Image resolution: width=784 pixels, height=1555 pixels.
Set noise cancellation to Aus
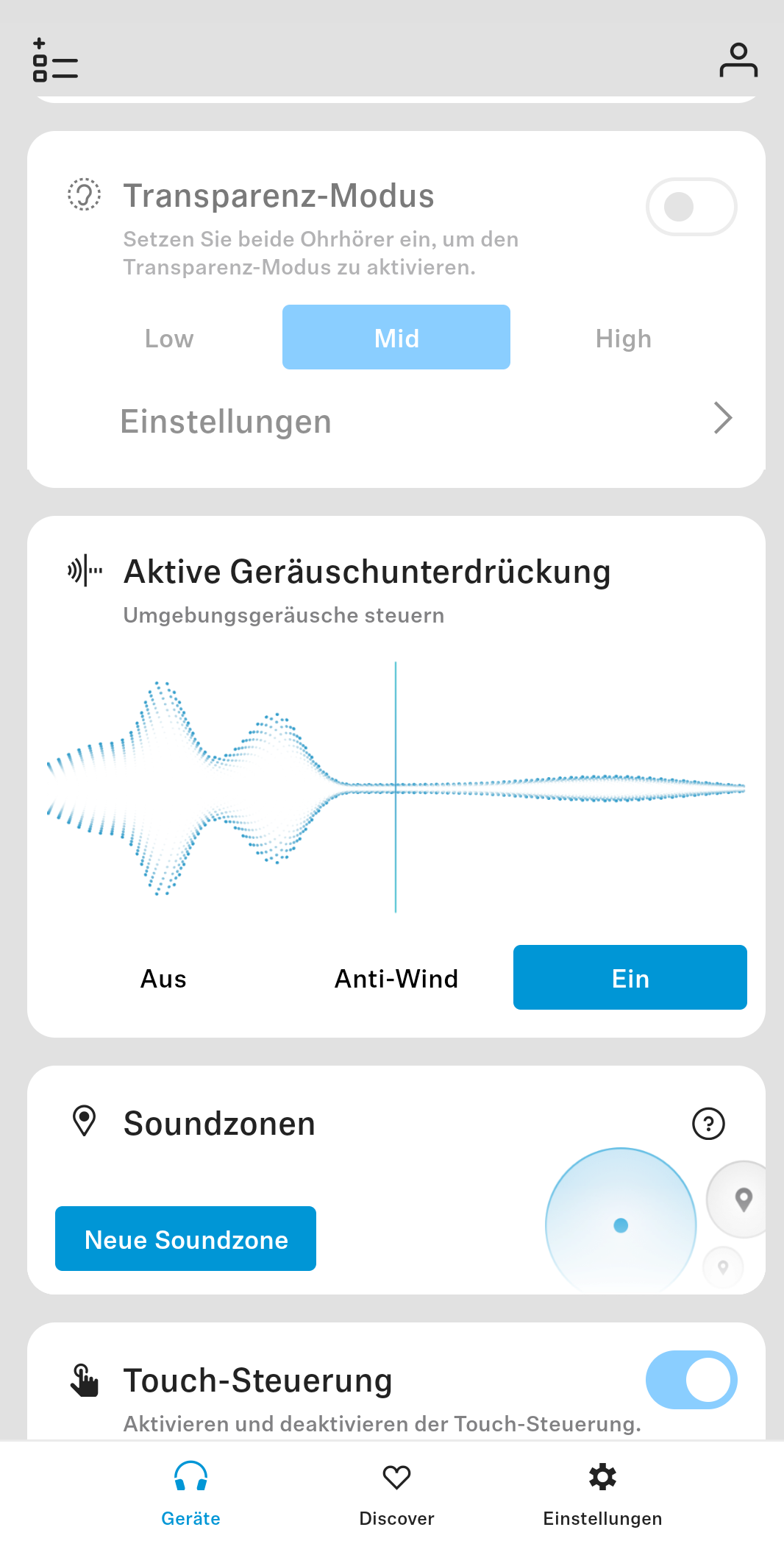pyautogui.click(x=163, y=978)
